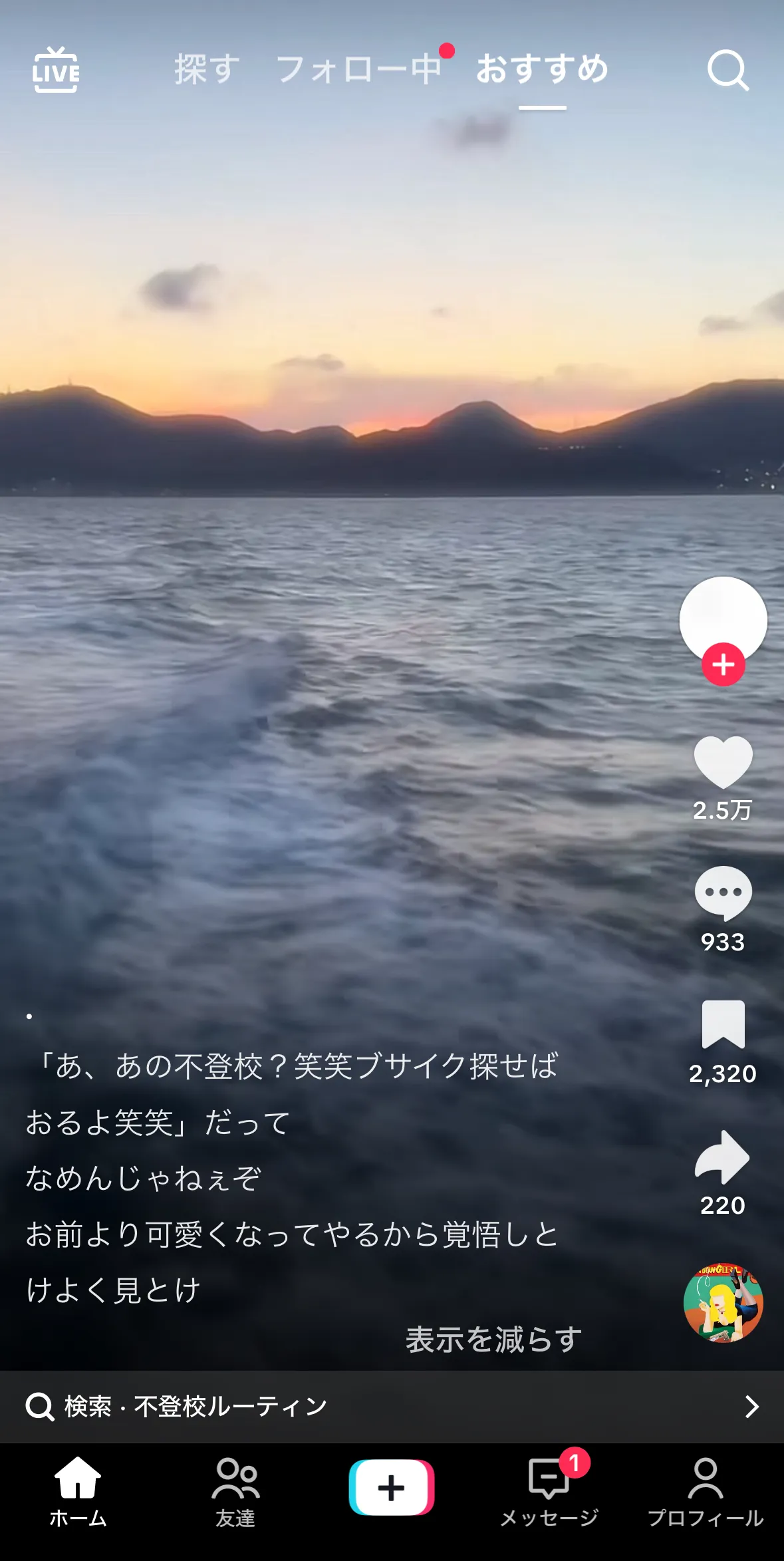
Task: Share this video via the arrow
Action: point(723,1157)
